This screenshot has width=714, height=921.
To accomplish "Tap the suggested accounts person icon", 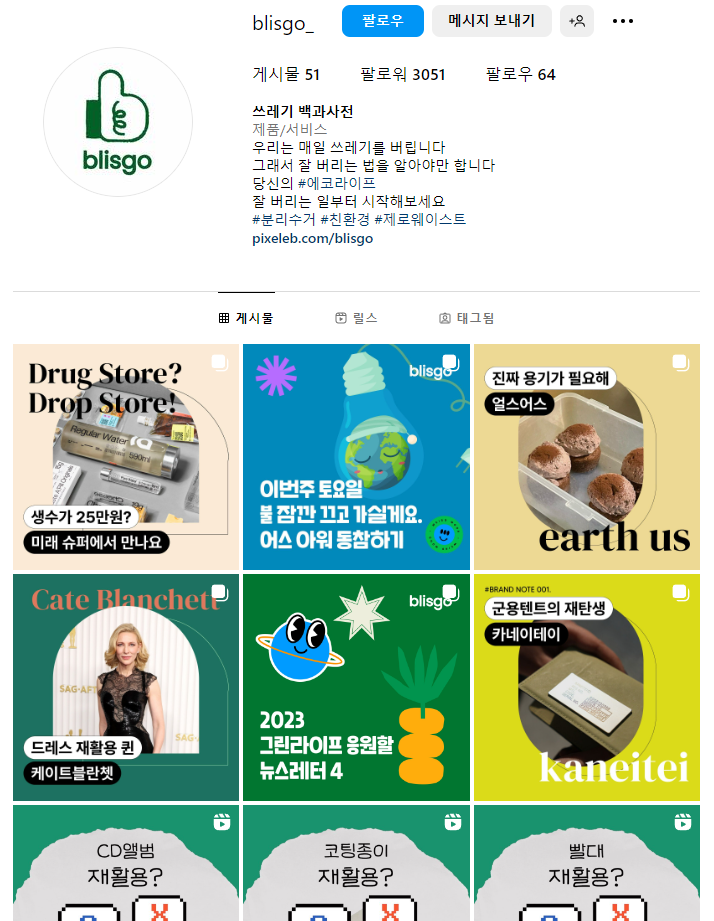I will [577, 21].
